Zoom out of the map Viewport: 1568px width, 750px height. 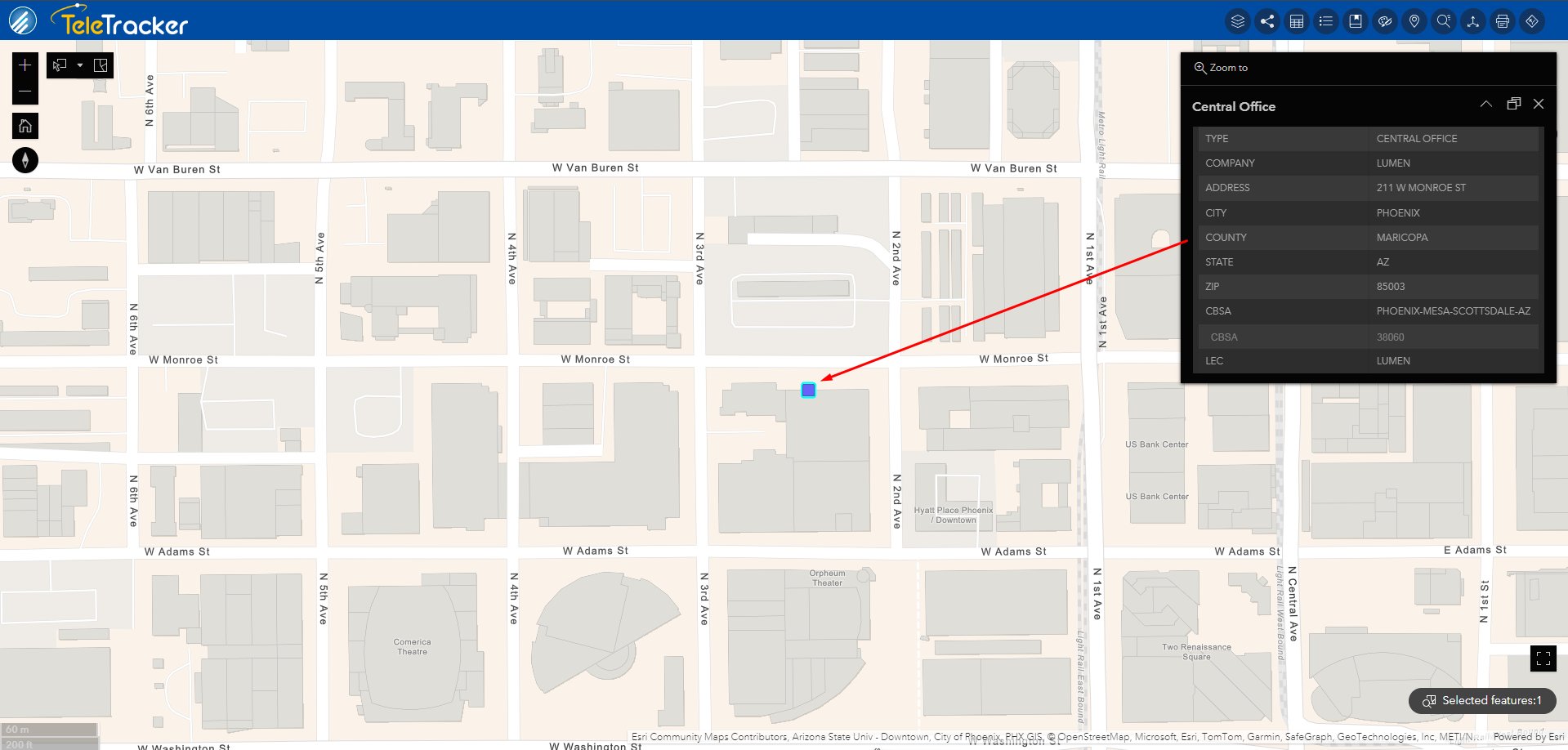click(x=25, y=92)
